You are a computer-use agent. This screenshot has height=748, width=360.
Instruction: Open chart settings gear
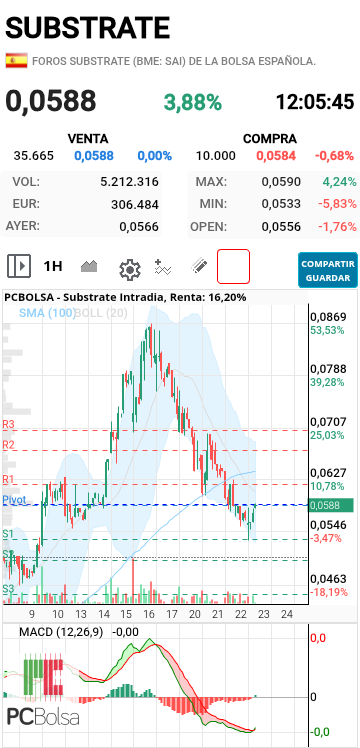pyautogui.click(x=130, y=270)
